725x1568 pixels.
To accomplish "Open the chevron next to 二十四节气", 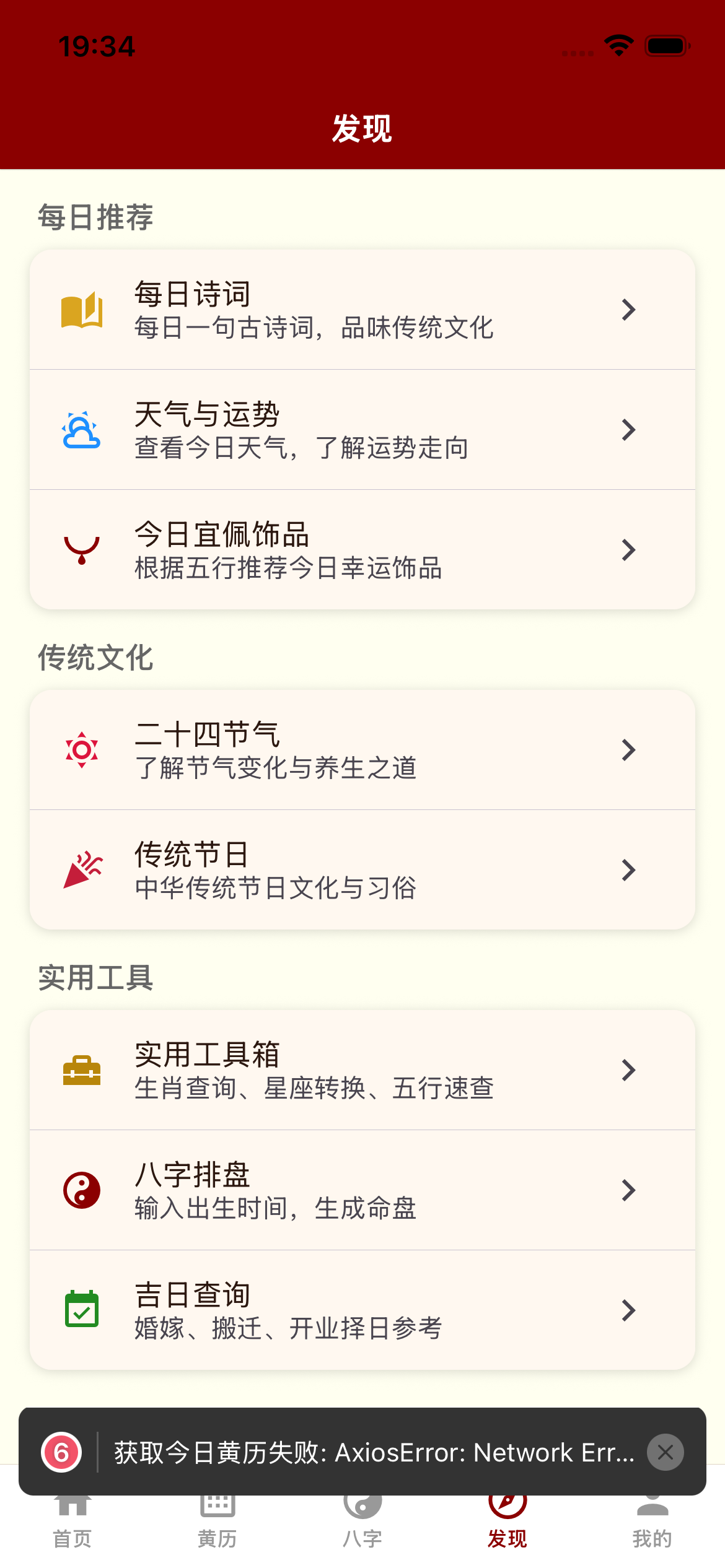I will (x=628, y=751).
